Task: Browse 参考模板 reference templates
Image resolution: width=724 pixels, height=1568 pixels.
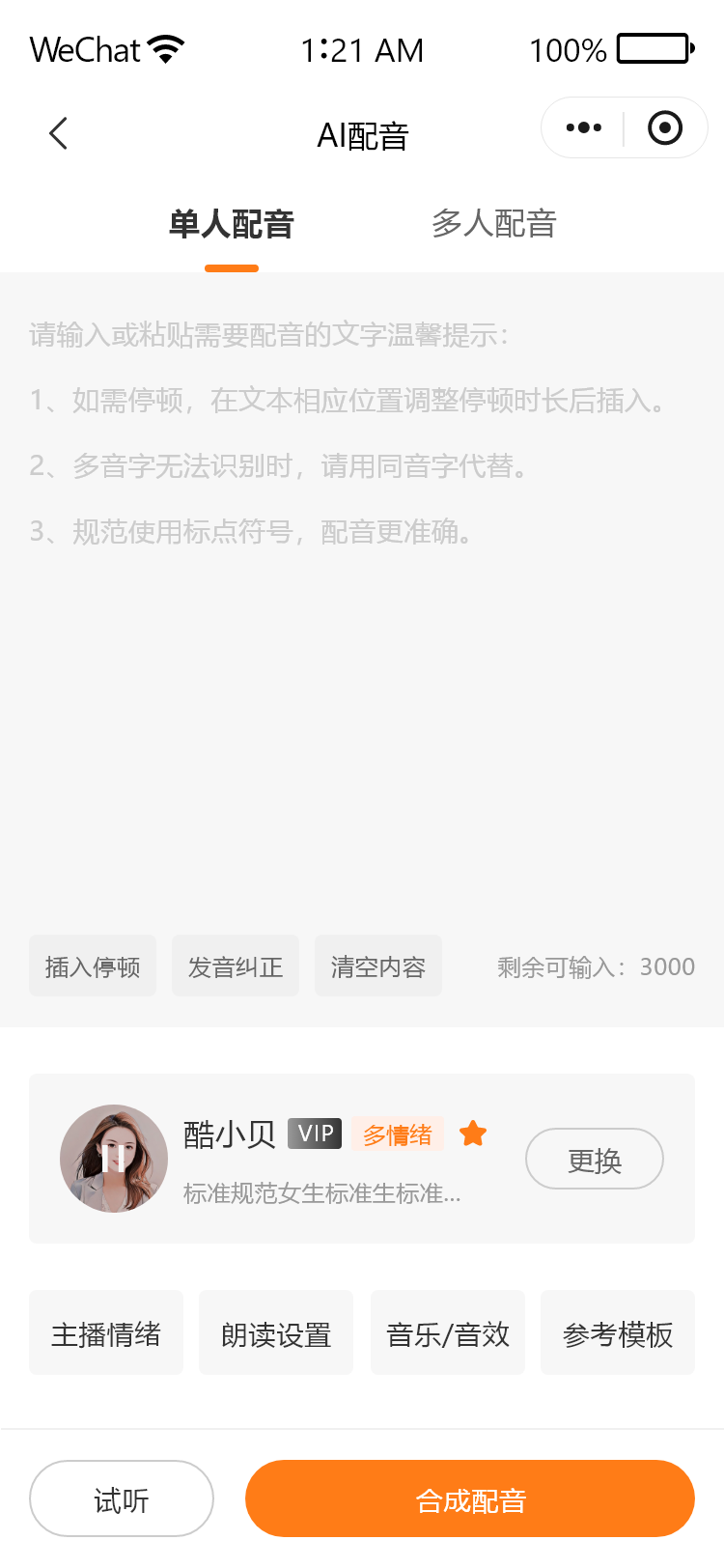Action: click(x=618, y=1333)
